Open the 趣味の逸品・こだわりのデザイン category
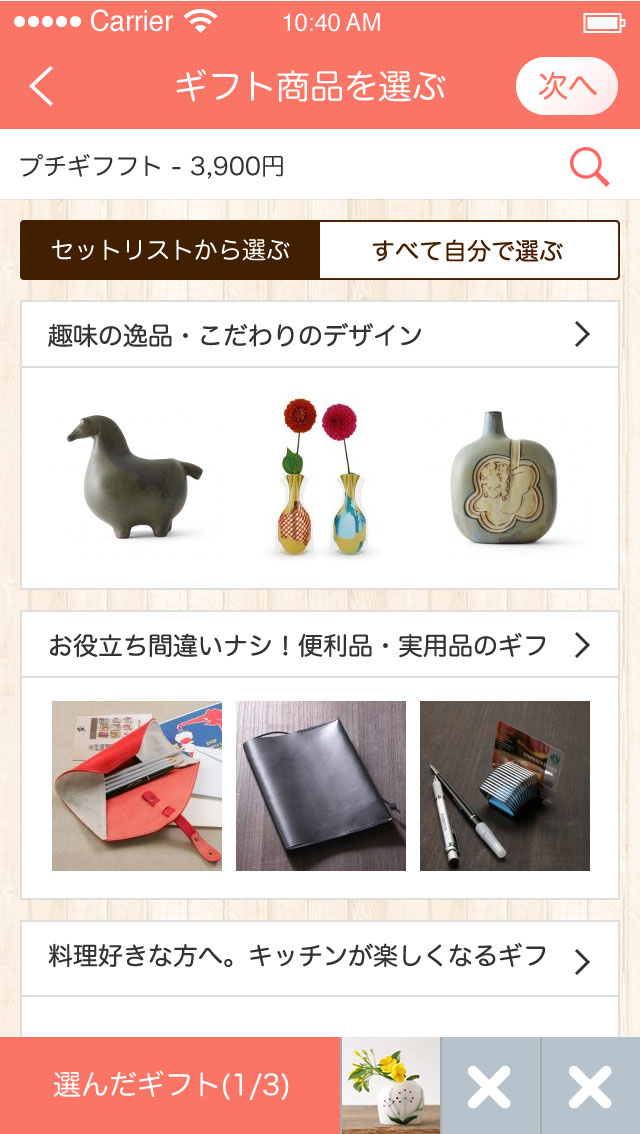The image size is (640, 1134). point(320,335)
